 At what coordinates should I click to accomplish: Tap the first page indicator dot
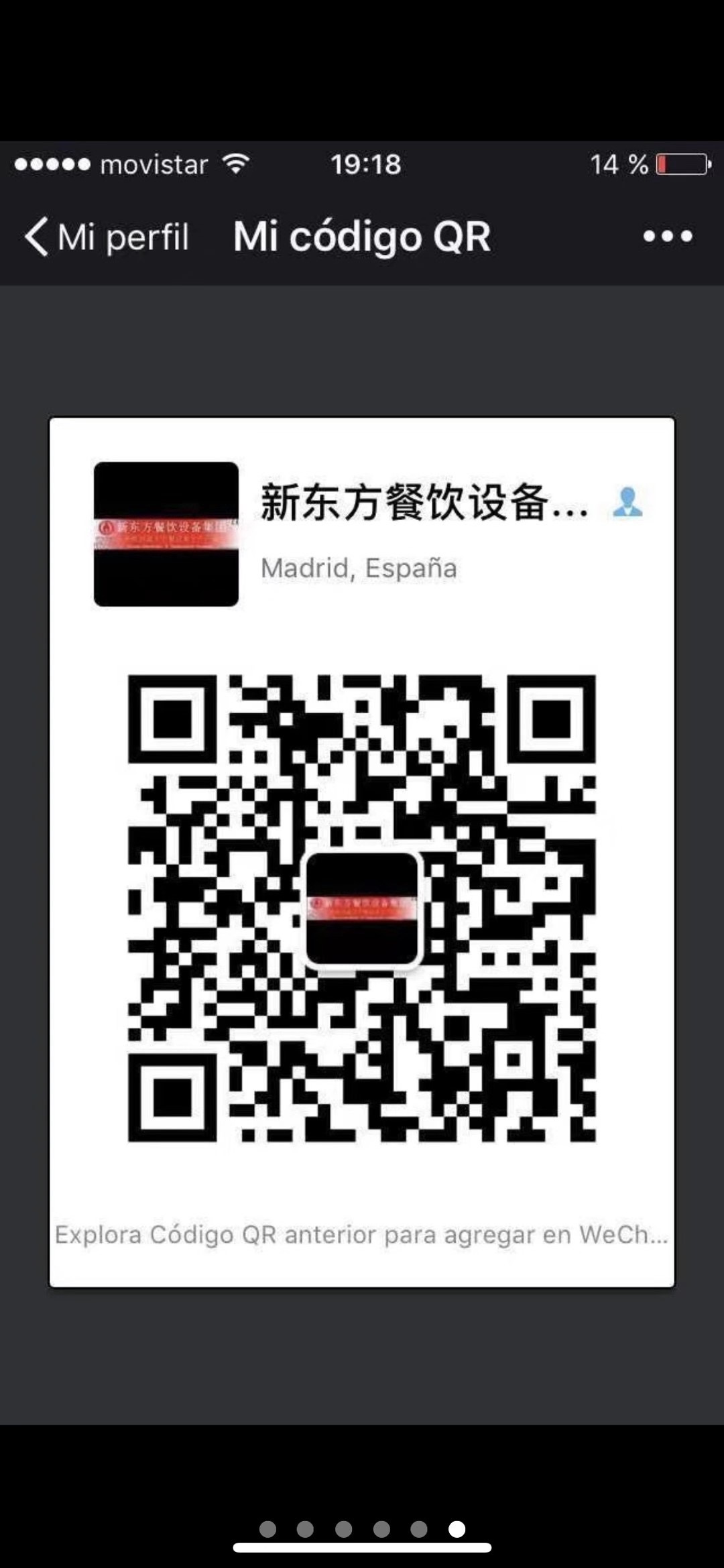coord(267,1528)
